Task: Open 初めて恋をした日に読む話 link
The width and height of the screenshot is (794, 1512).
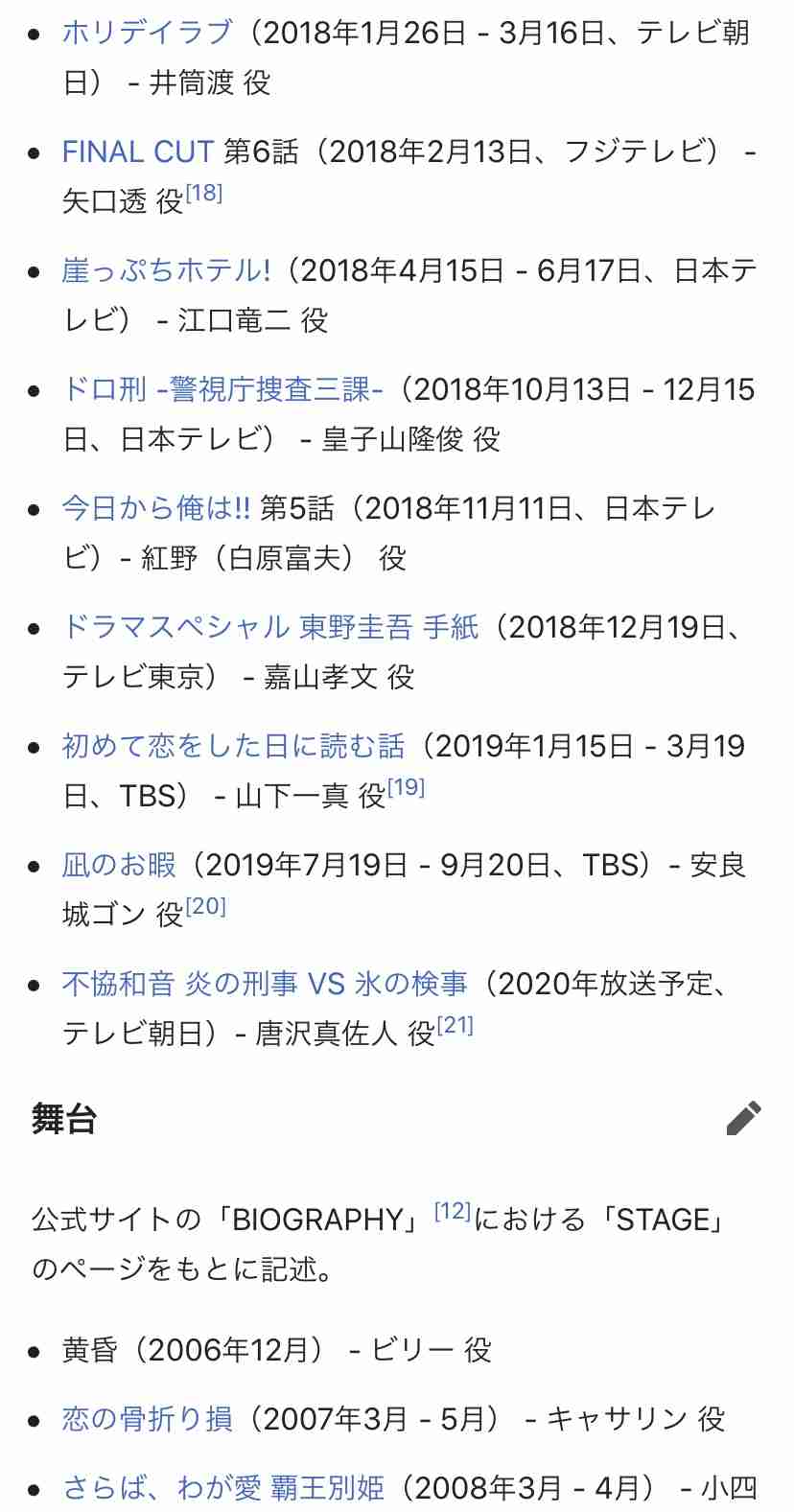Action: pos(234,746)
